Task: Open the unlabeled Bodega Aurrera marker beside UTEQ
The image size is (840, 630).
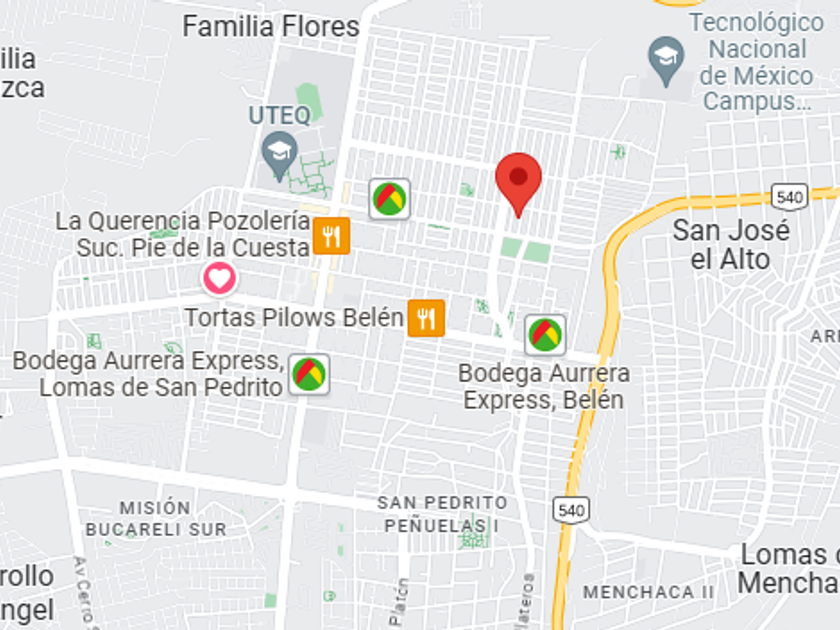Action: (389, 199)
